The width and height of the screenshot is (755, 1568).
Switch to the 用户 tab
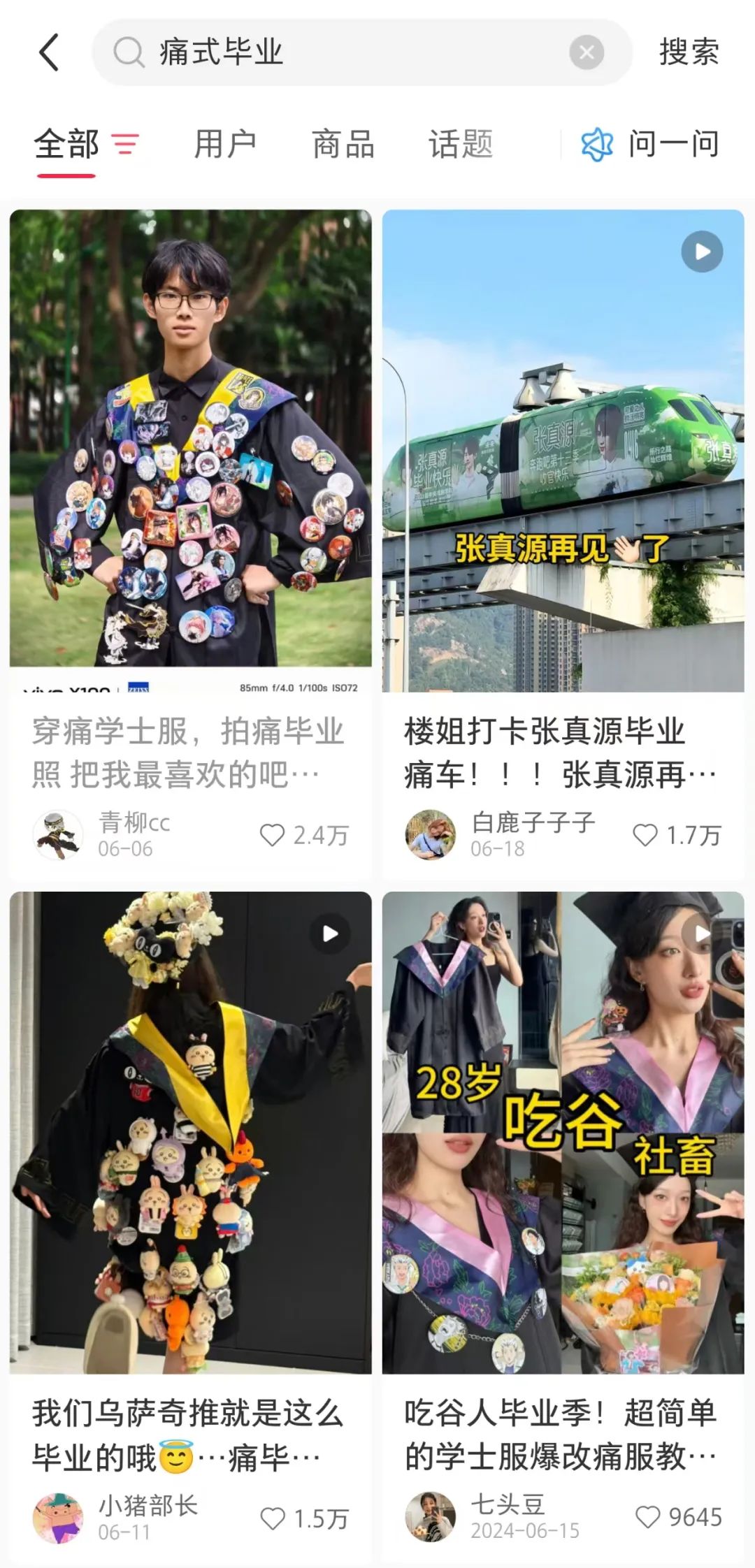(225, 145)
